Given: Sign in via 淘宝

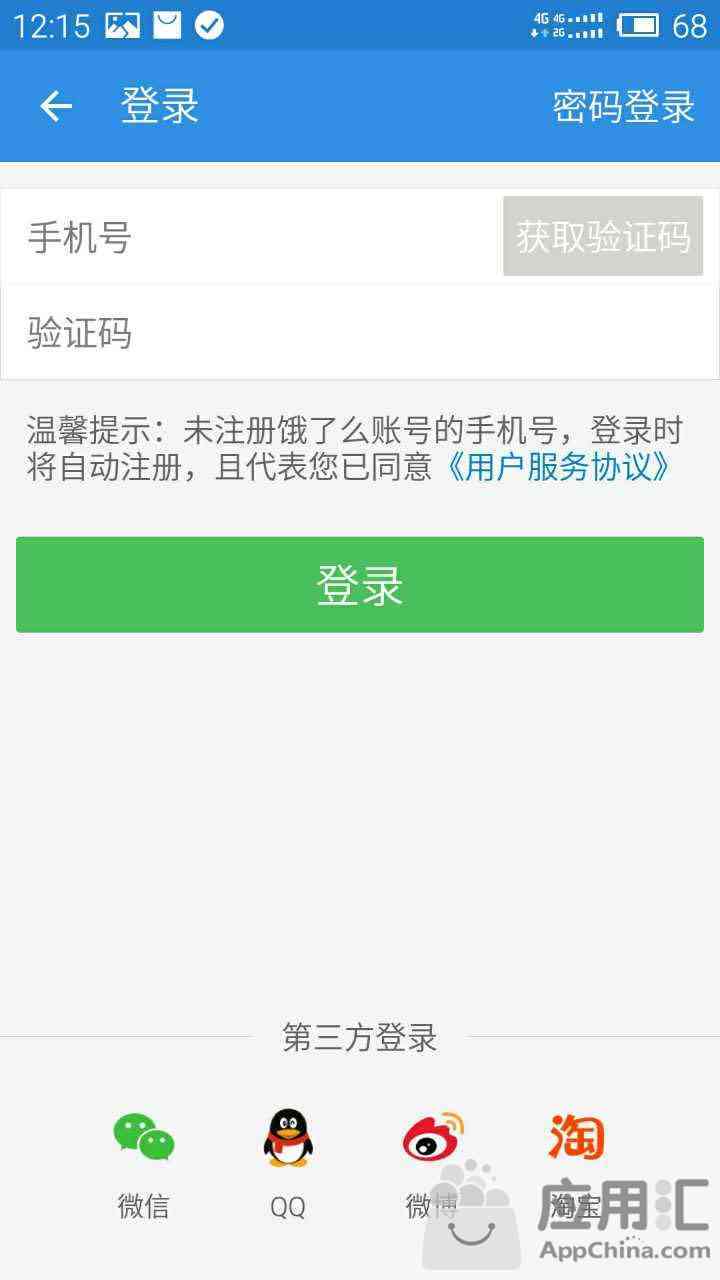Looking at the screenshot, I should point(576,1162).
